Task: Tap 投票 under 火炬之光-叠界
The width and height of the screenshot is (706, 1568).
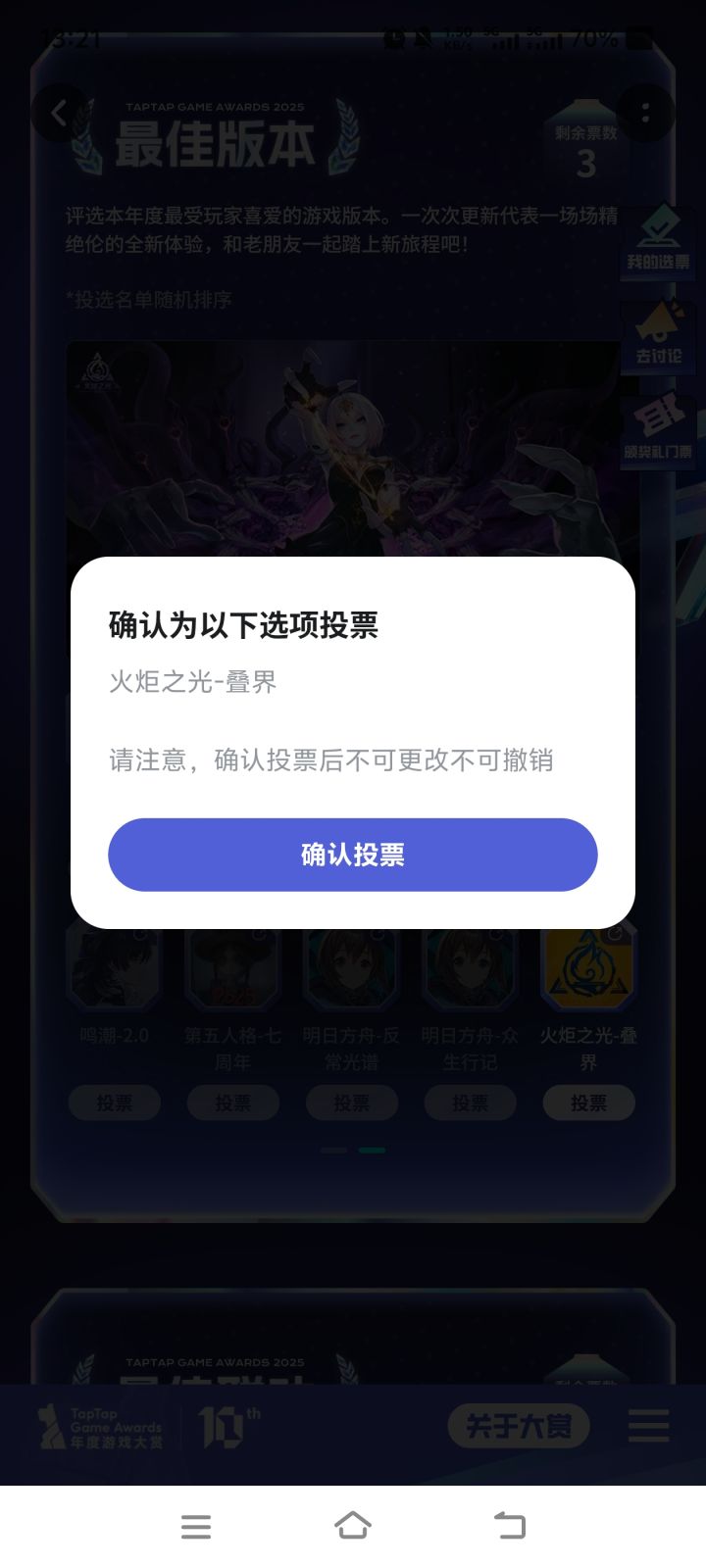Action: click(588, 1102)
